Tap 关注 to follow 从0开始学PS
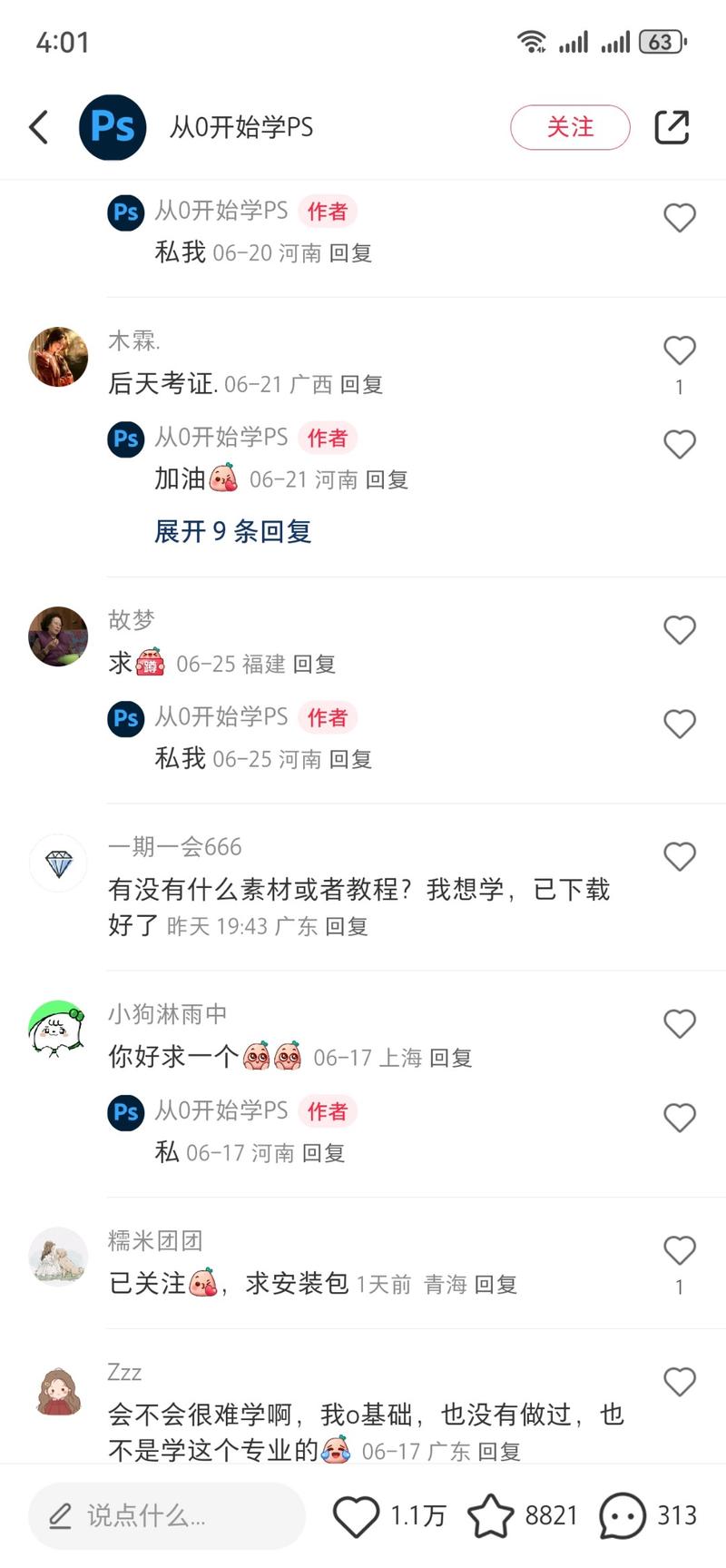The height and width of the screenshot is (1568, 726). coord(570,127)
